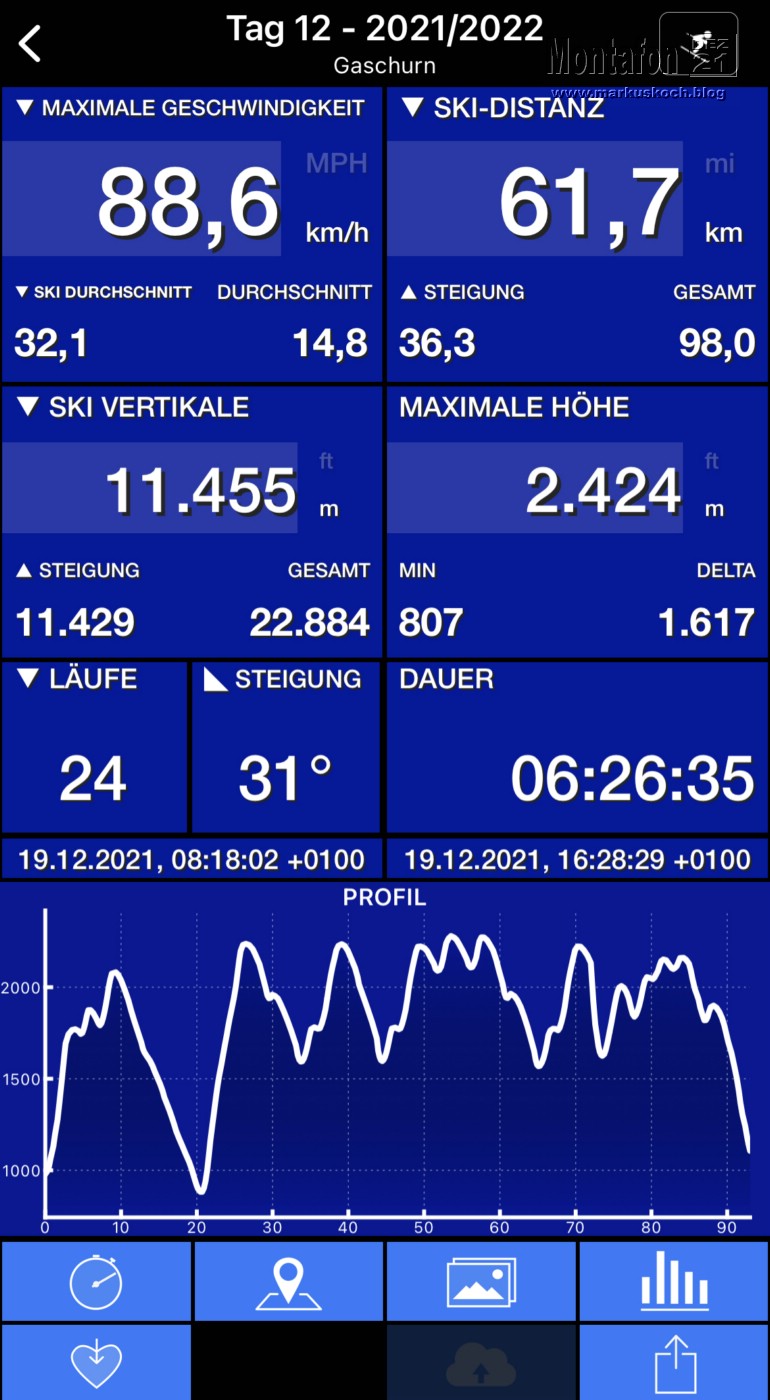
Task: Go back with the top-left arrow
Action: pyautogui.click(x=31, y=44)
